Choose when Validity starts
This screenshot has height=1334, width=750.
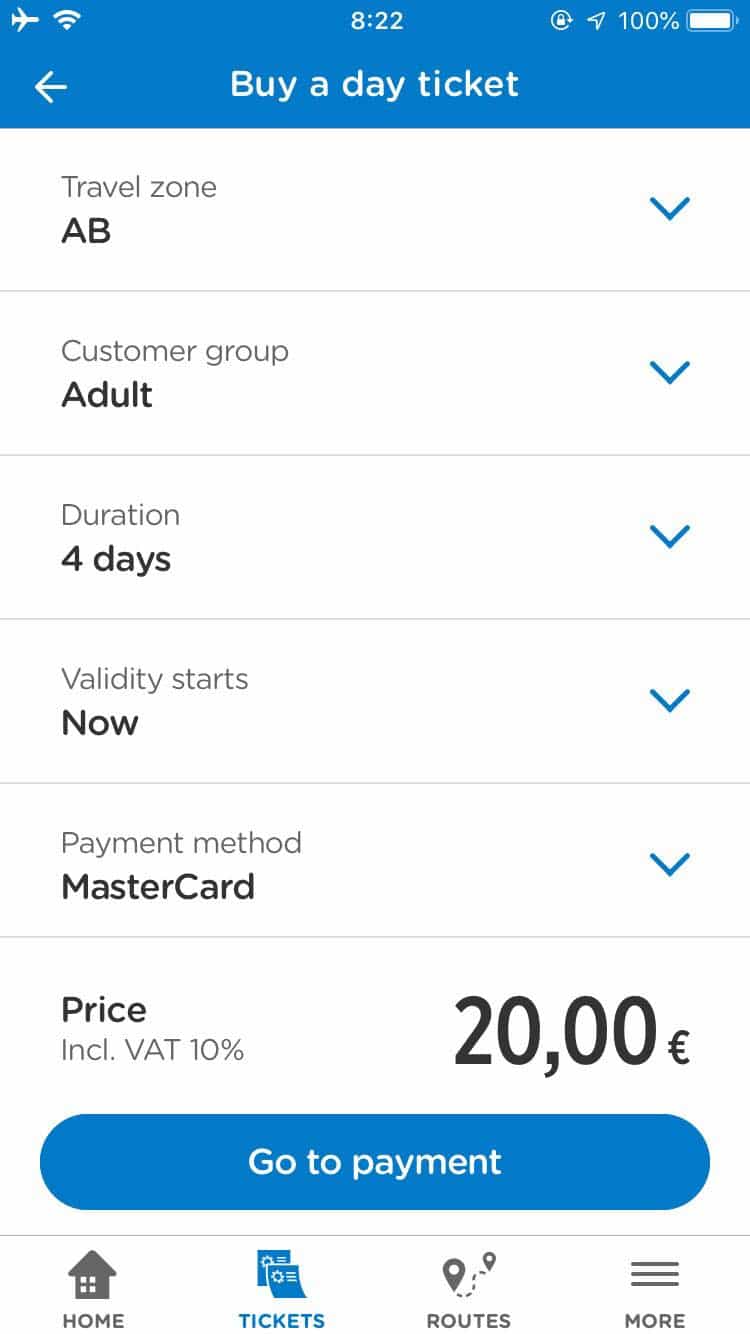click(375, 701)
